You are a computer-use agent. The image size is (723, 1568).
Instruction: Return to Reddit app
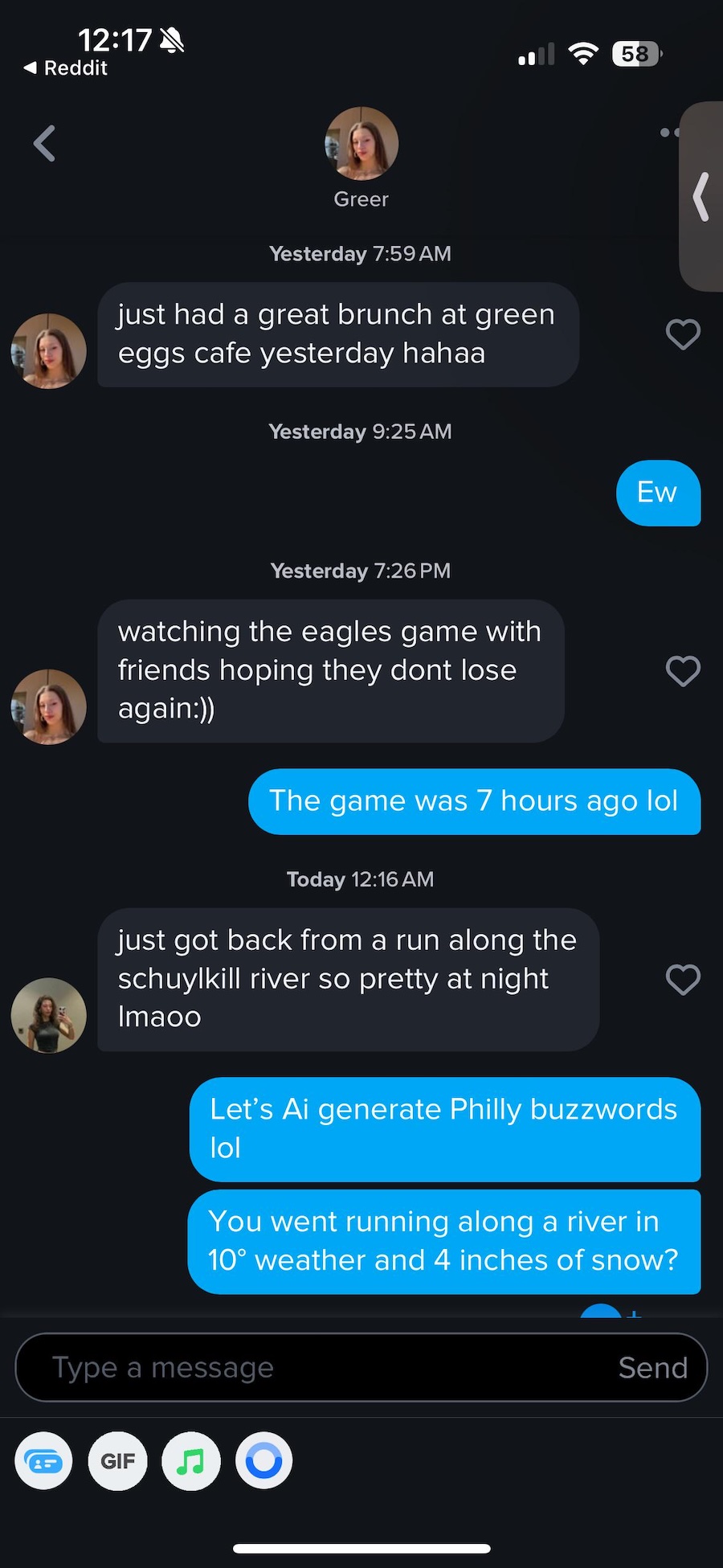pyautogui.click(x=66, y=68)
